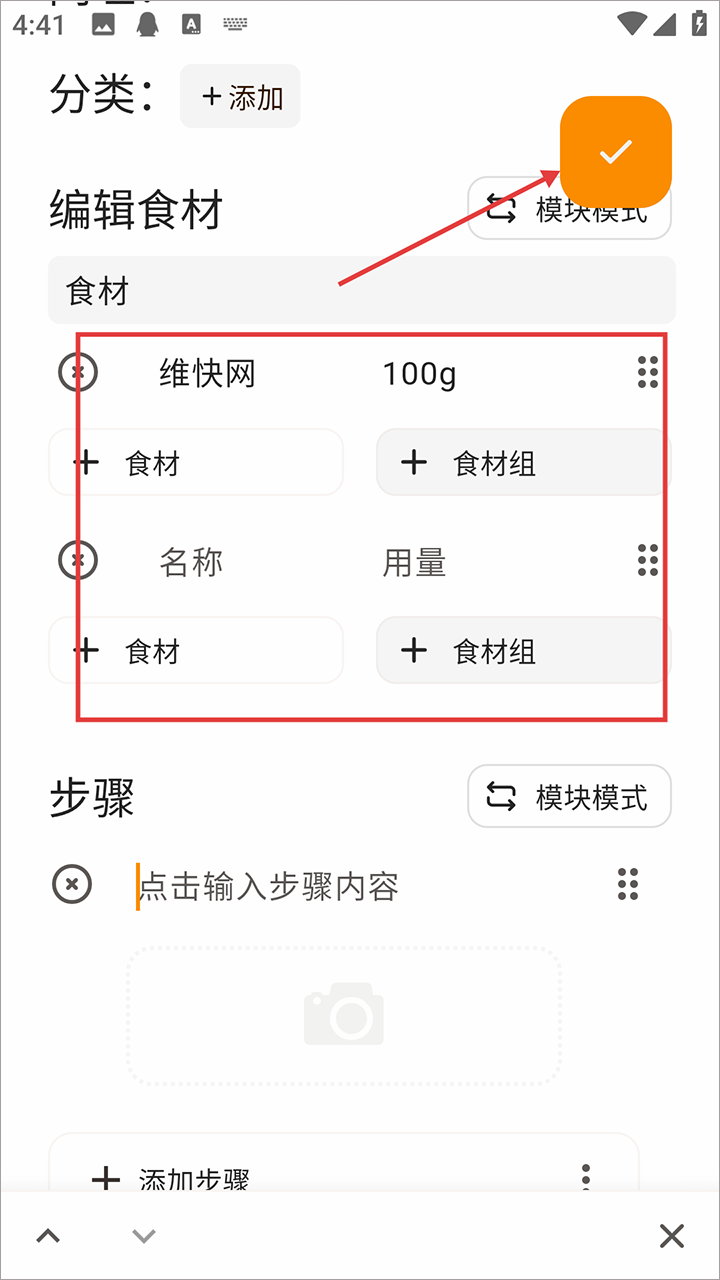Add a category with 添加
The height and width of the screenshot is (1280, 720).
pos(240,96)
